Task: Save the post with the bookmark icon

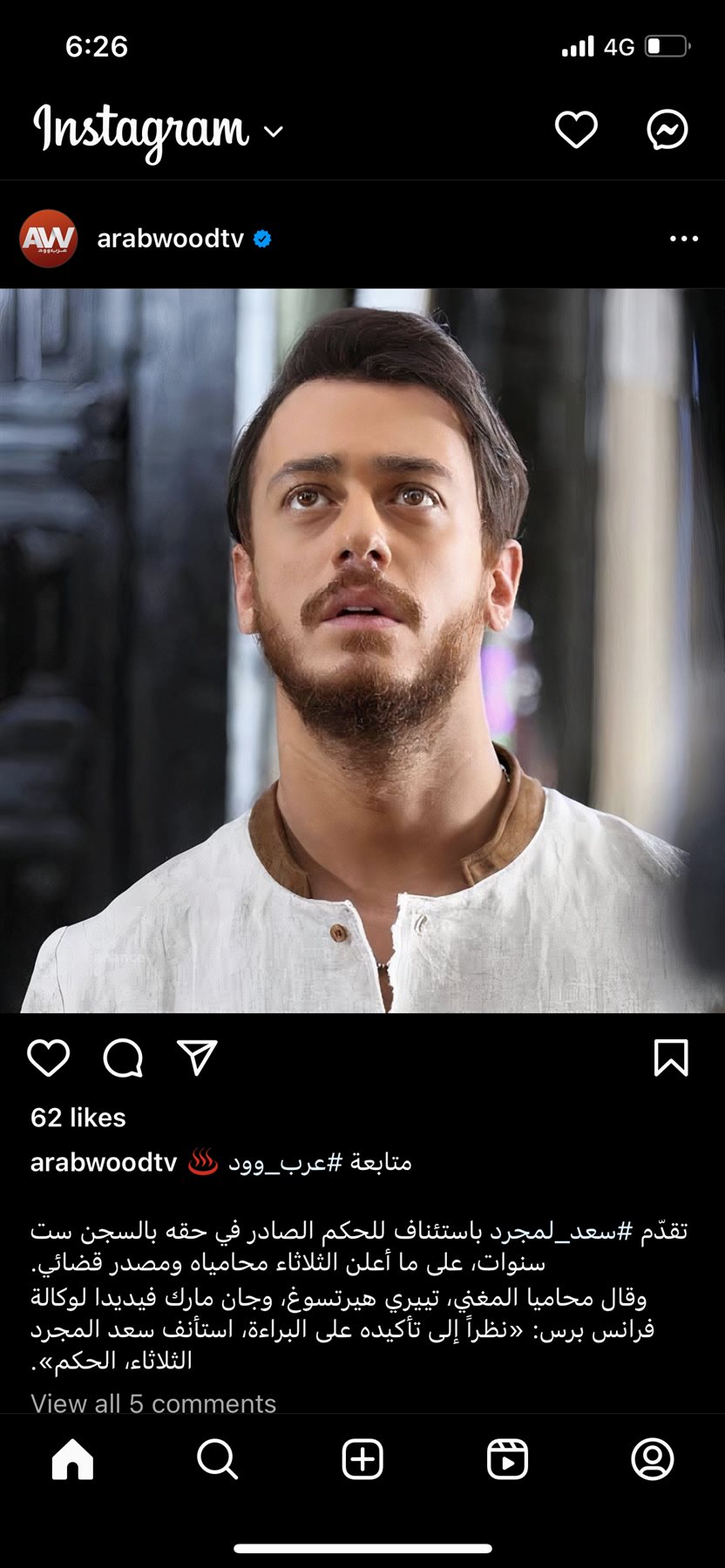Action: tap(671, 1058)
